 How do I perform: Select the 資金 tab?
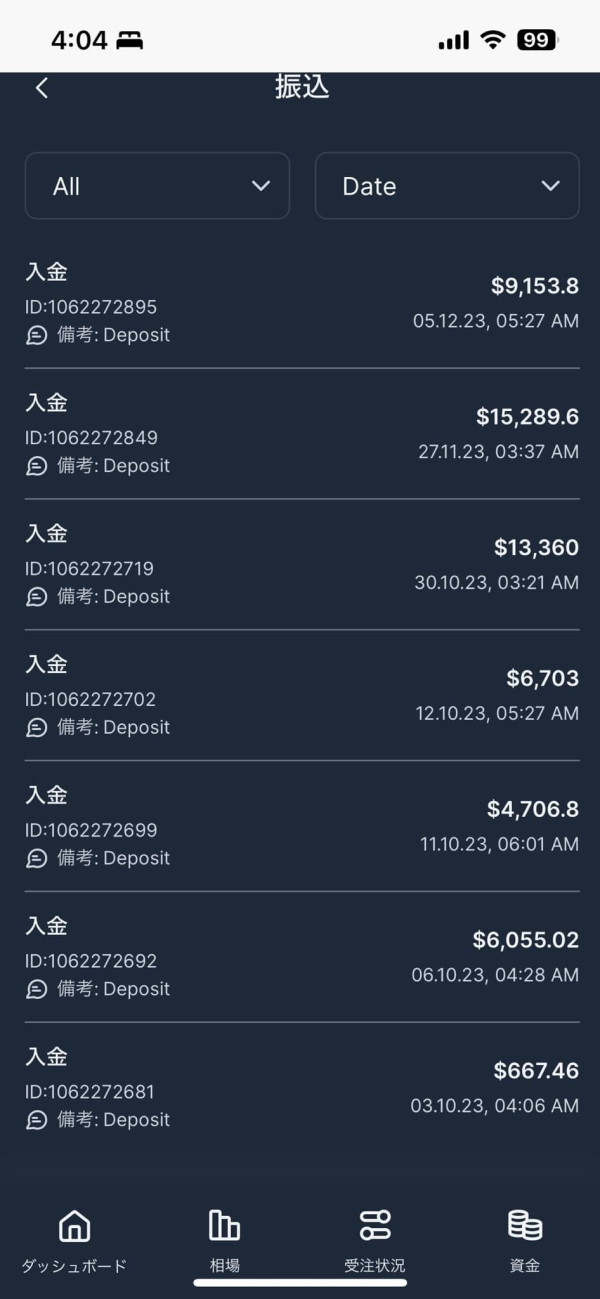pos(524,1239)
